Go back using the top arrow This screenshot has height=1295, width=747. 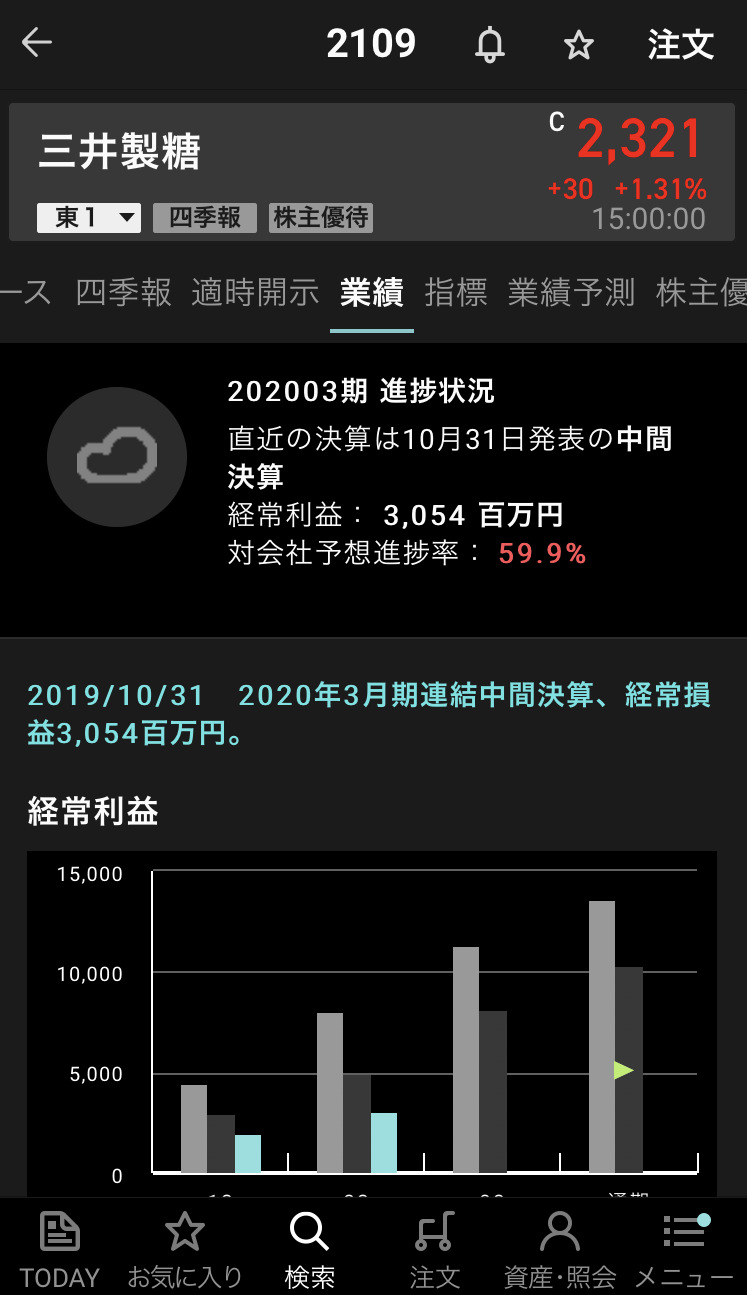[x=37, y=43]
